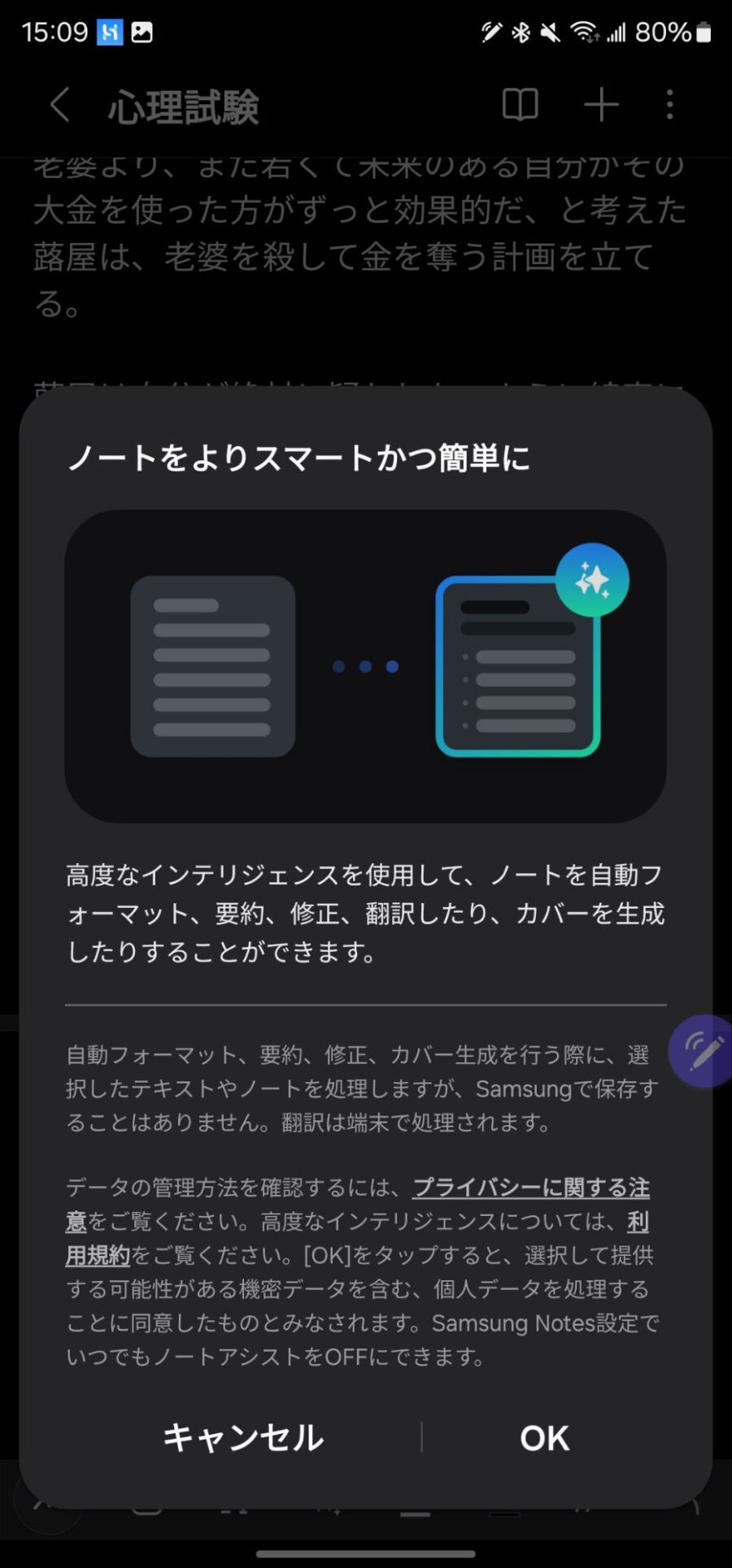
Task: Tap キャンセル to dismiss the dialog
Action: [x=243, y=1438]
